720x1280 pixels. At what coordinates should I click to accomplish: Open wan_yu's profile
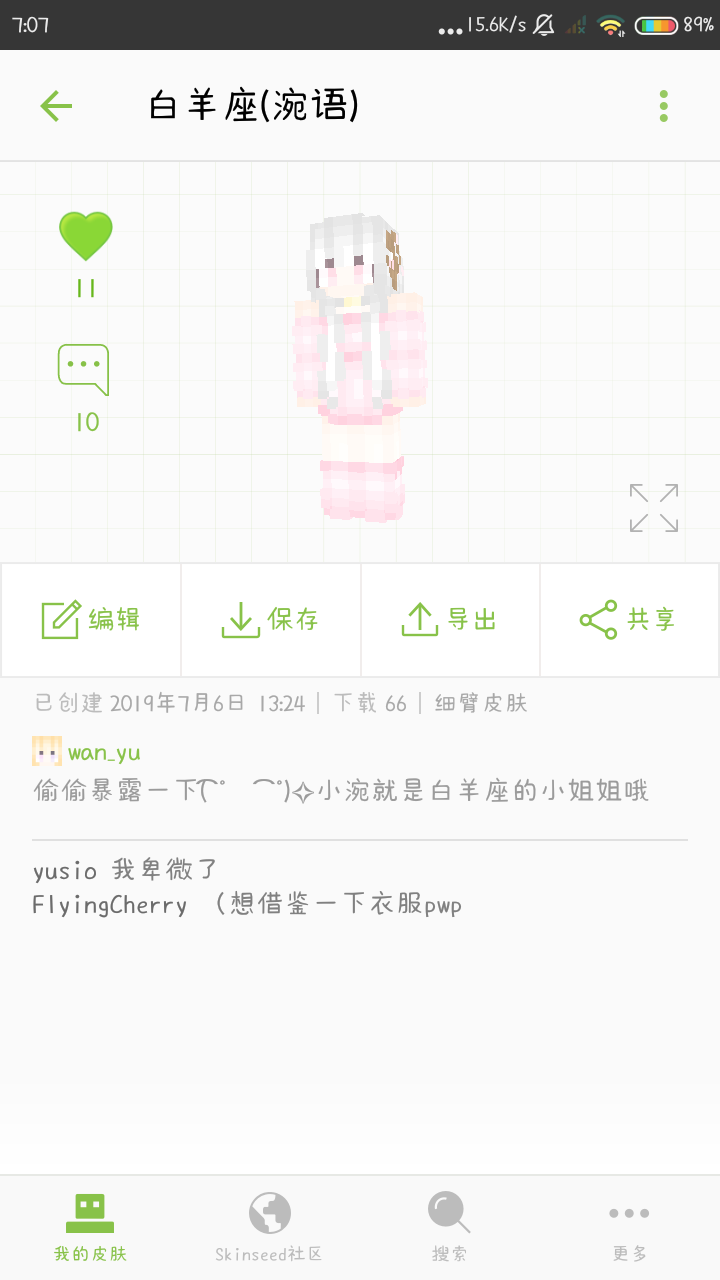103,753
